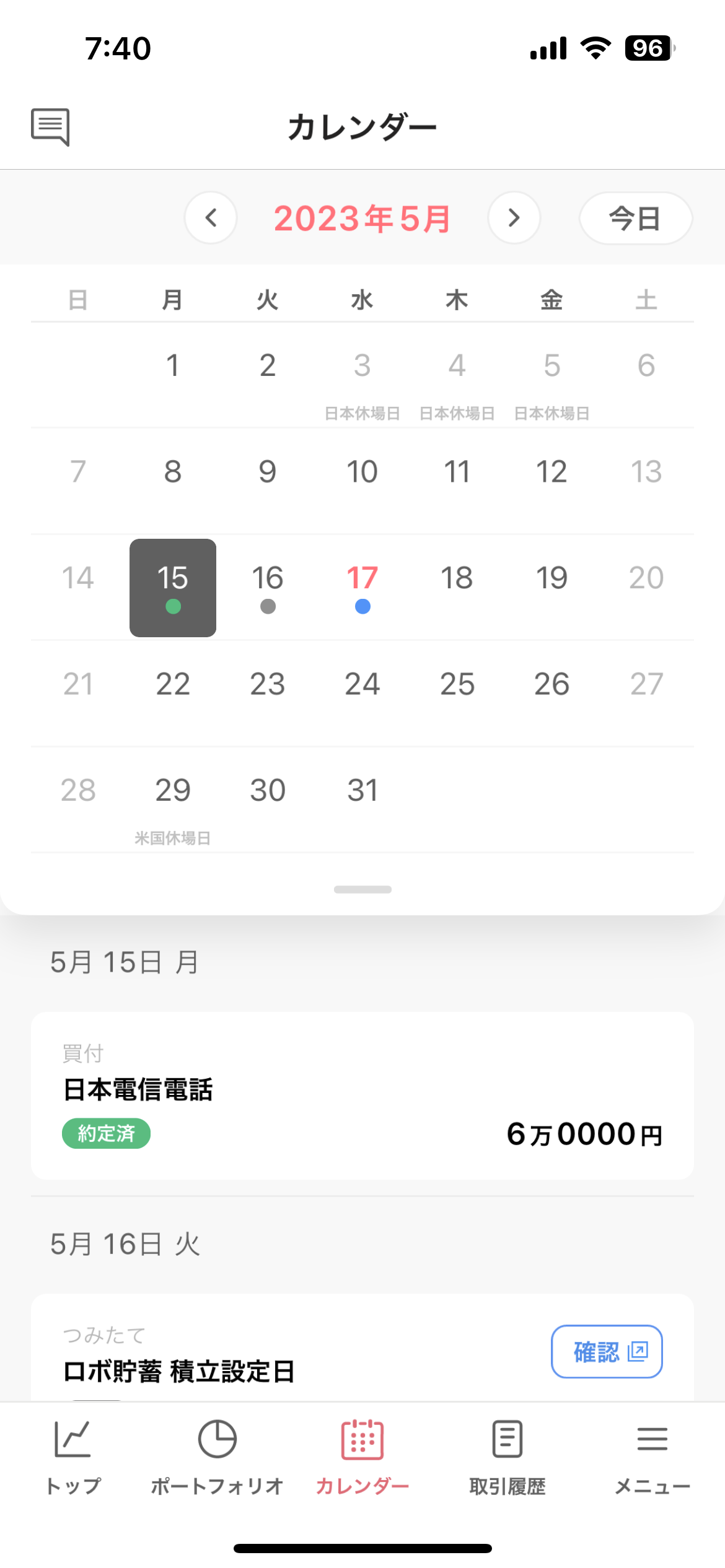This screenshot has width=725, height=1568.
Task: Open the messages icon in the header
Action: point(50,127)
